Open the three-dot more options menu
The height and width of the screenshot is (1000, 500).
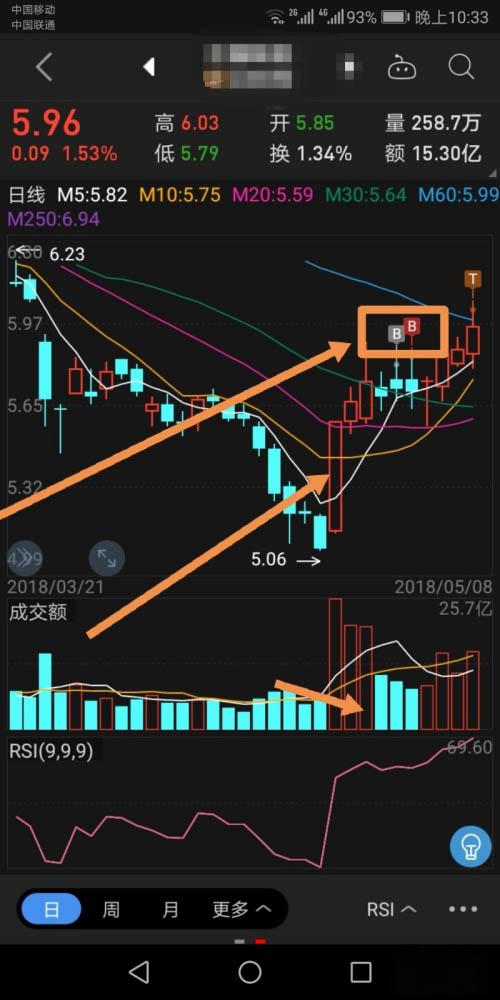pos(463,909)
